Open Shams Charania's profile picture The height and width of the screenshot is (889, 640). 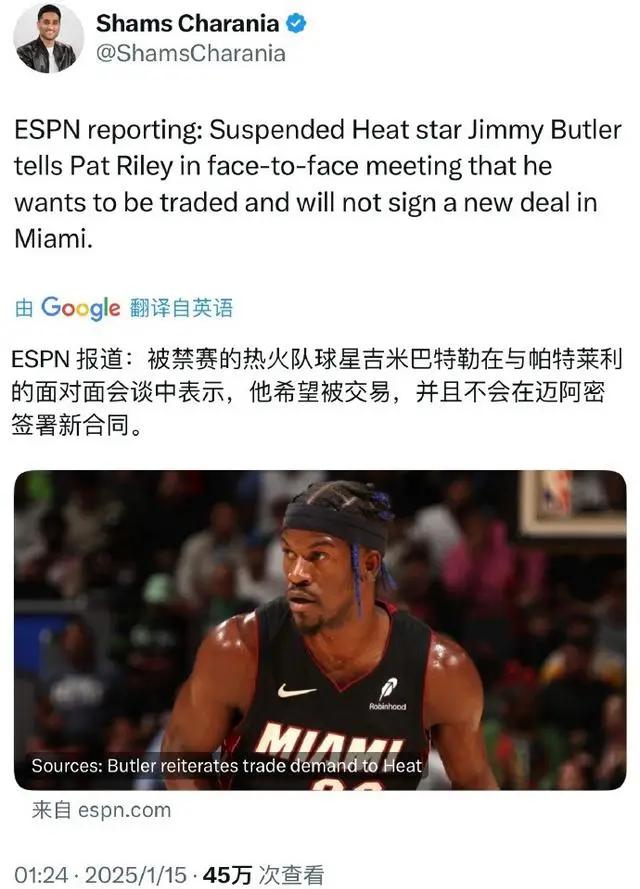tap(48, 37)
